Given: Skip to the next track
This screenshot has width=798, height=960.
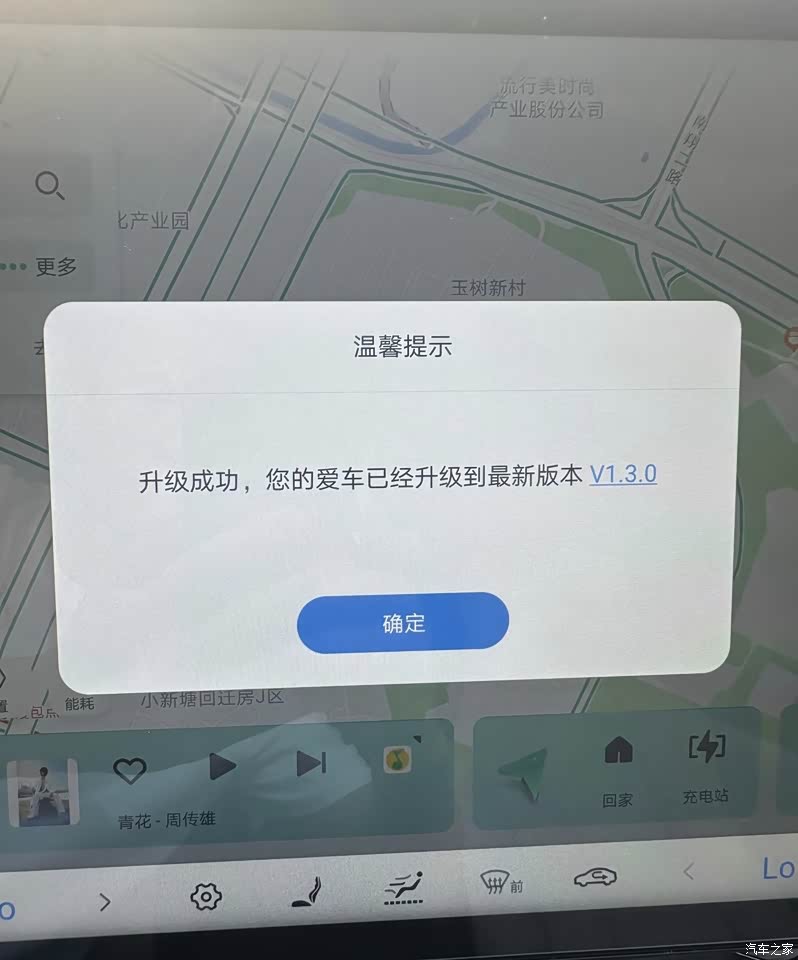Looking at the screenshot, I should tap(311, 764).
